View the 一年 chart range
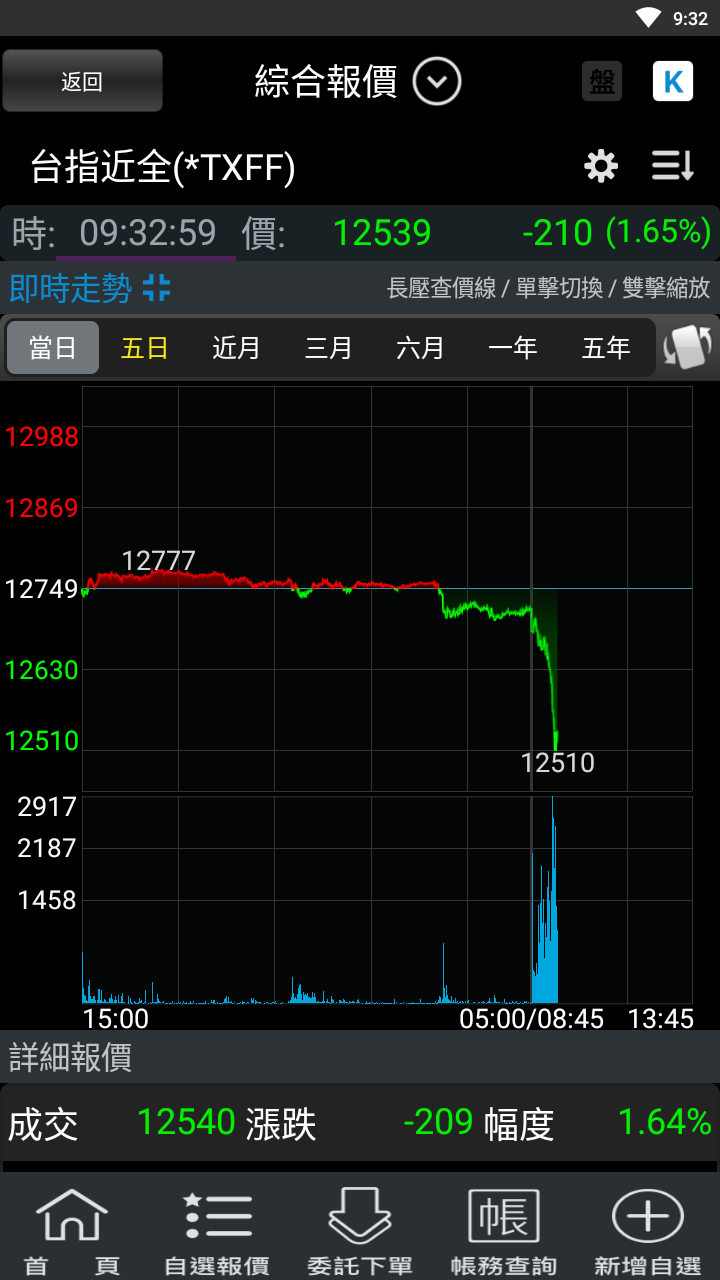The image size is (720, 1280). (x=512, y=347)
